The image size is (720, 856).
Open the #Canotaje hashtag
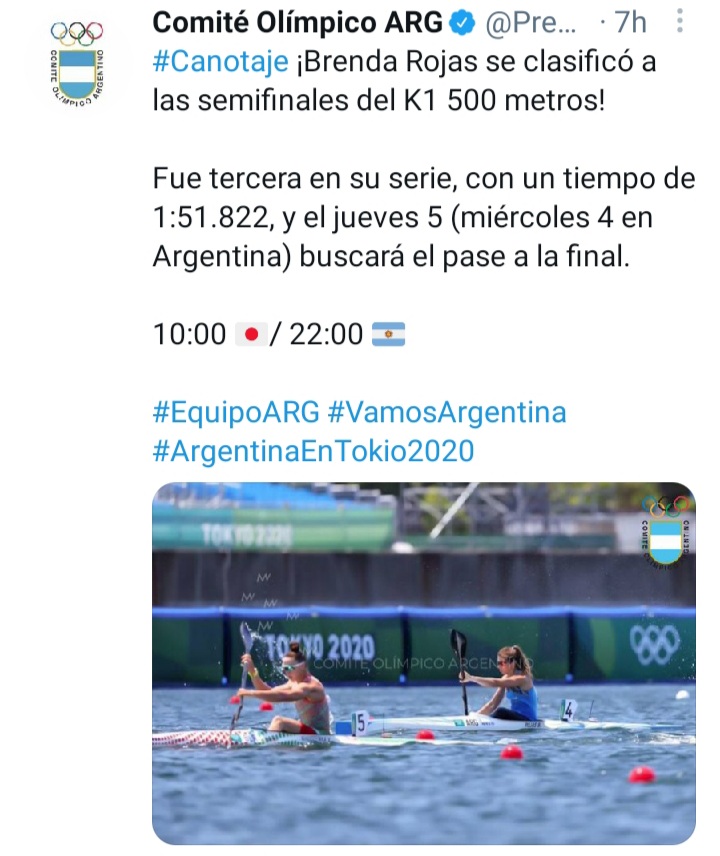[x=221, y=62]
